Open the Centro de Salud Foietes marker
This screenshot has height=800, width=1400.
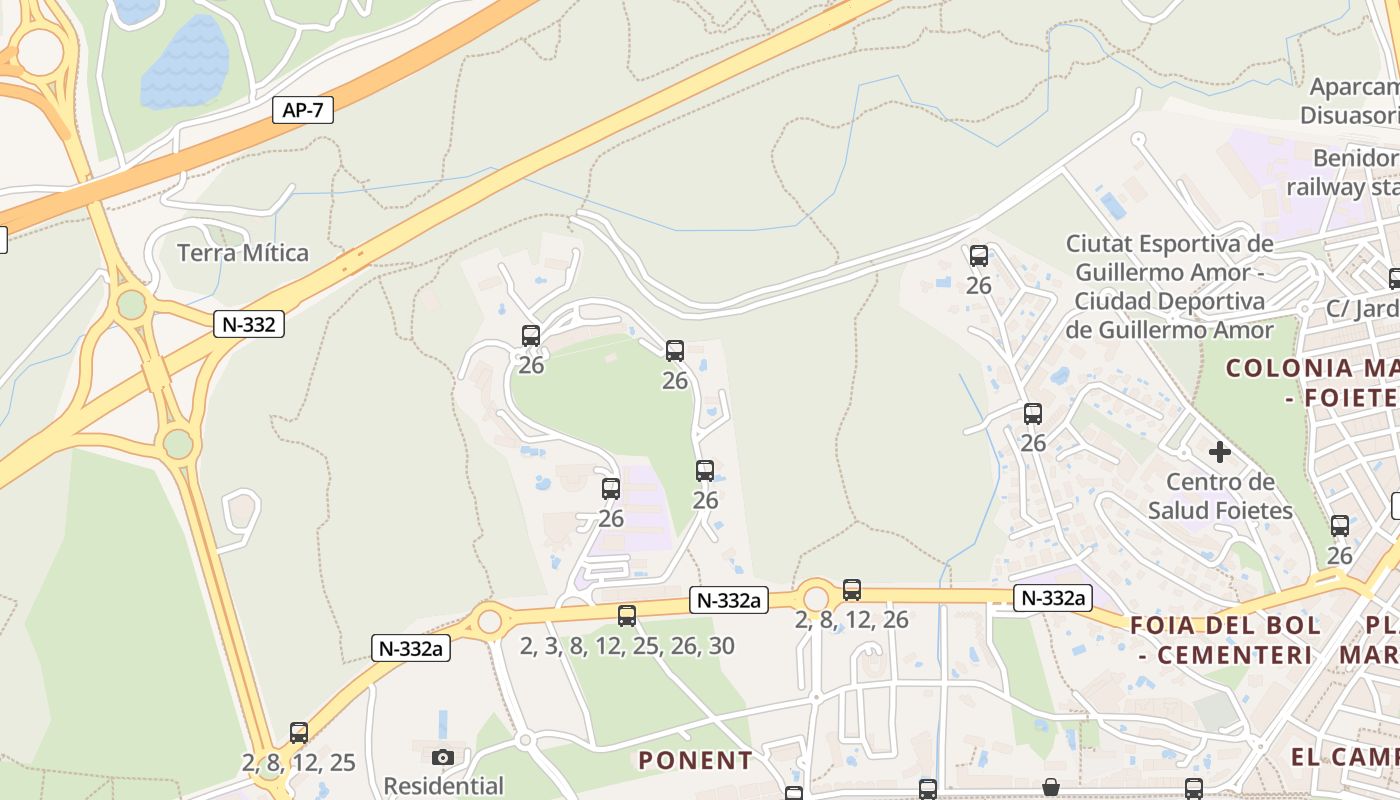(1219, 453)
